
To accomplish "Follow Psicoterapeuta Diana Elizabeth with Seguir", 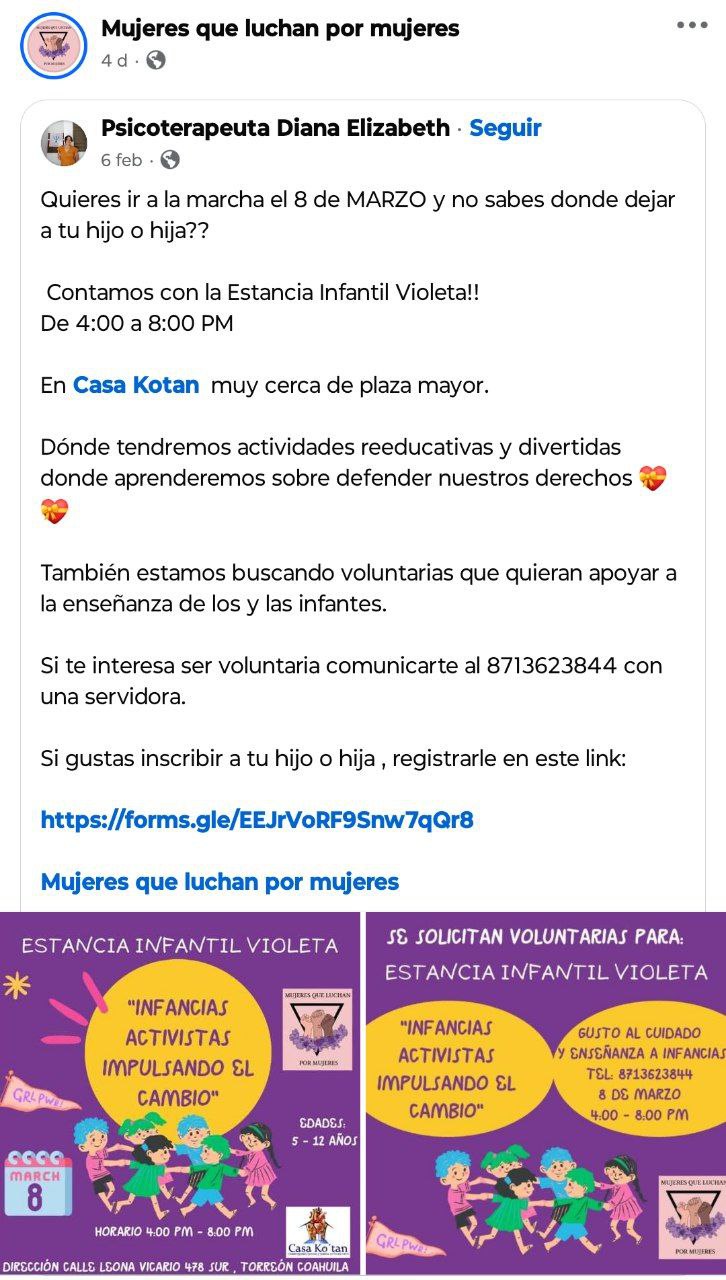I will (505, 128).
